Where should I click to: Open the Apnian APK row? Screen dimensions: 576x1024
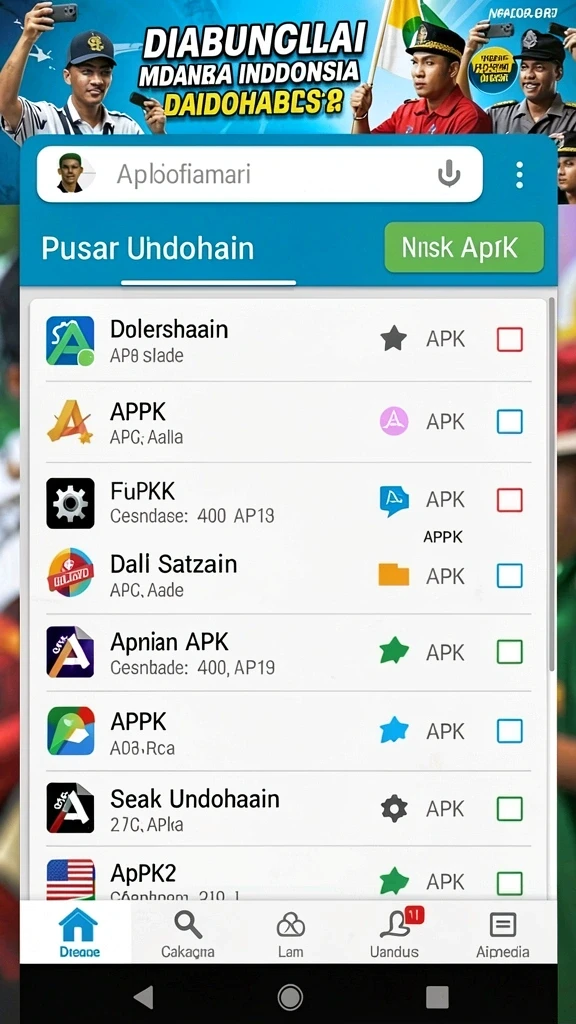[288, 652]
